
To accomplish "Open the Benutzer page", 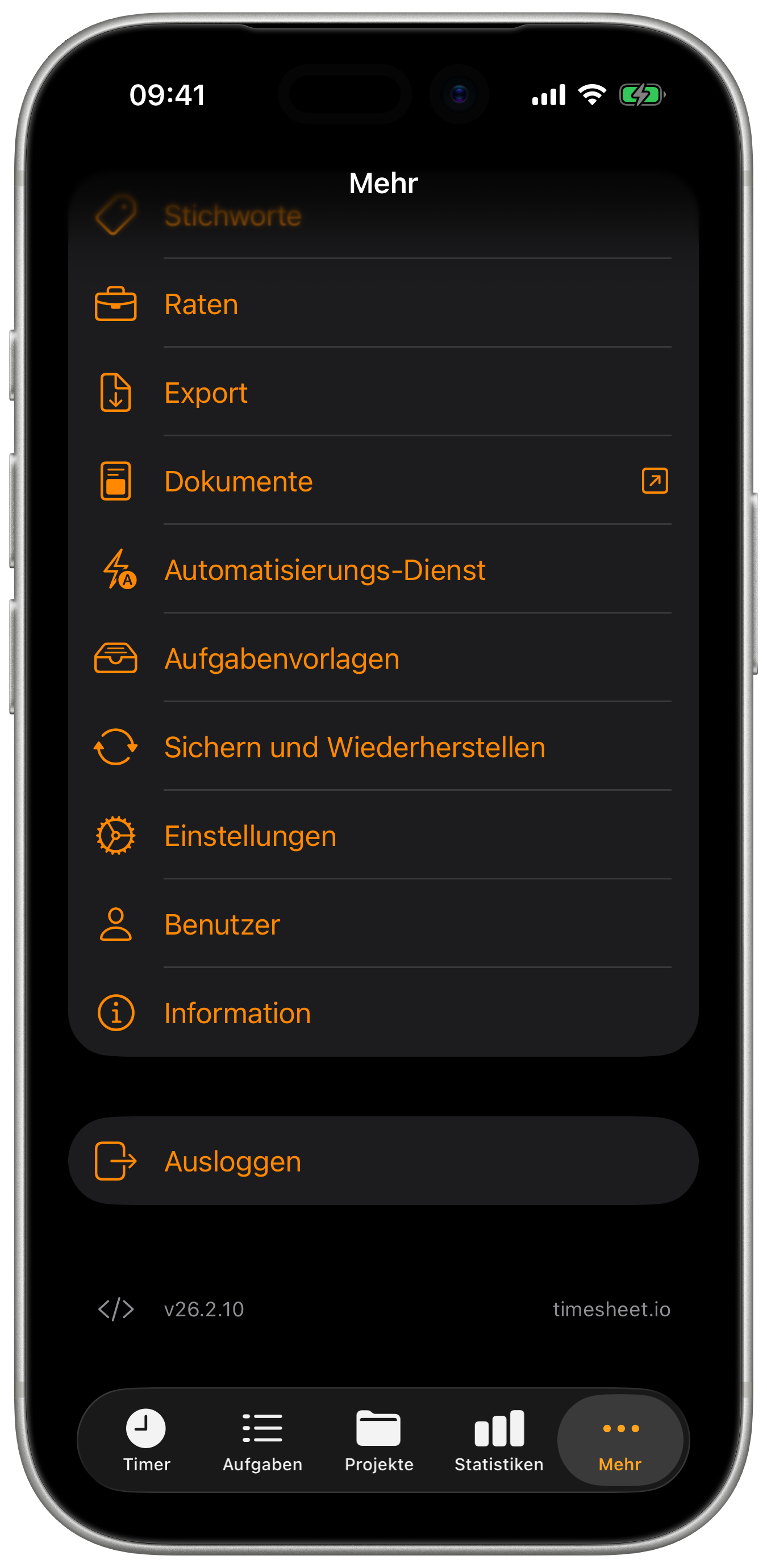I will (x=383, y=924).
